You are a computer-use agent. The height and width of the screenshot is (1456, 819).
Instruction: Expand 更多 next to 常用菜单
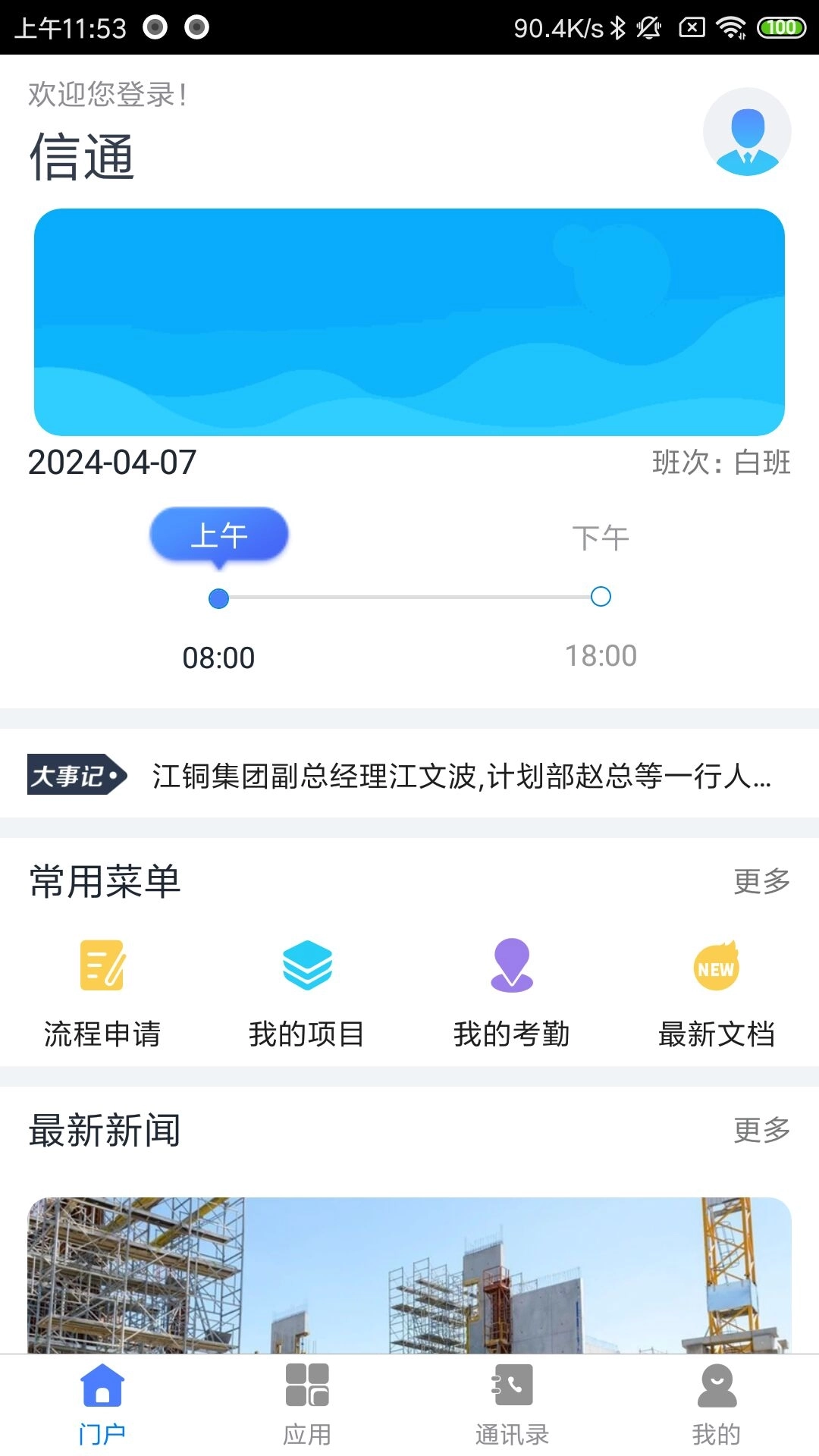(761, 882)
